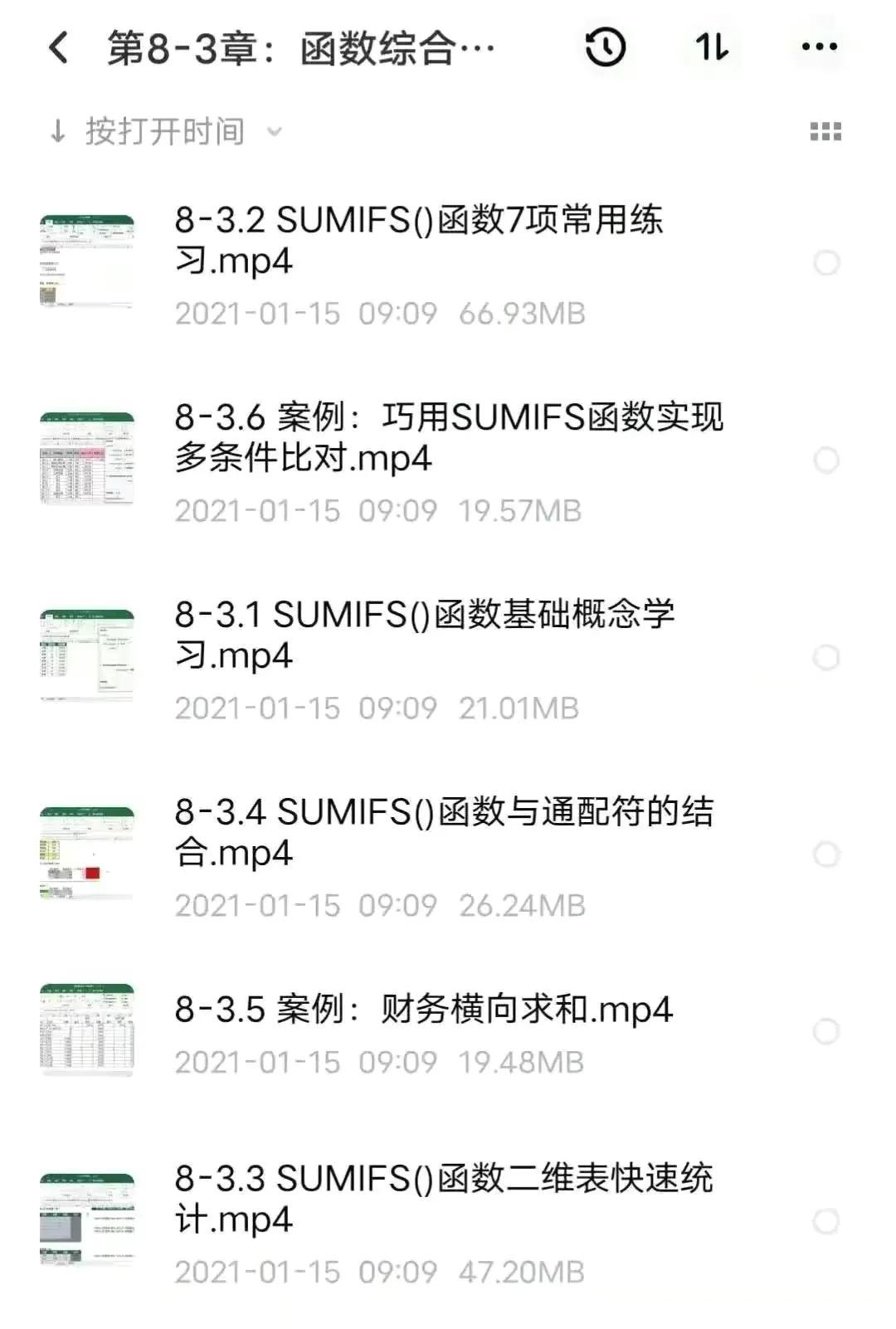This screenshot has width=896, height=1329.
Task: Select the 8-3.6 file's circle checkbox
Action: (826, 460)
